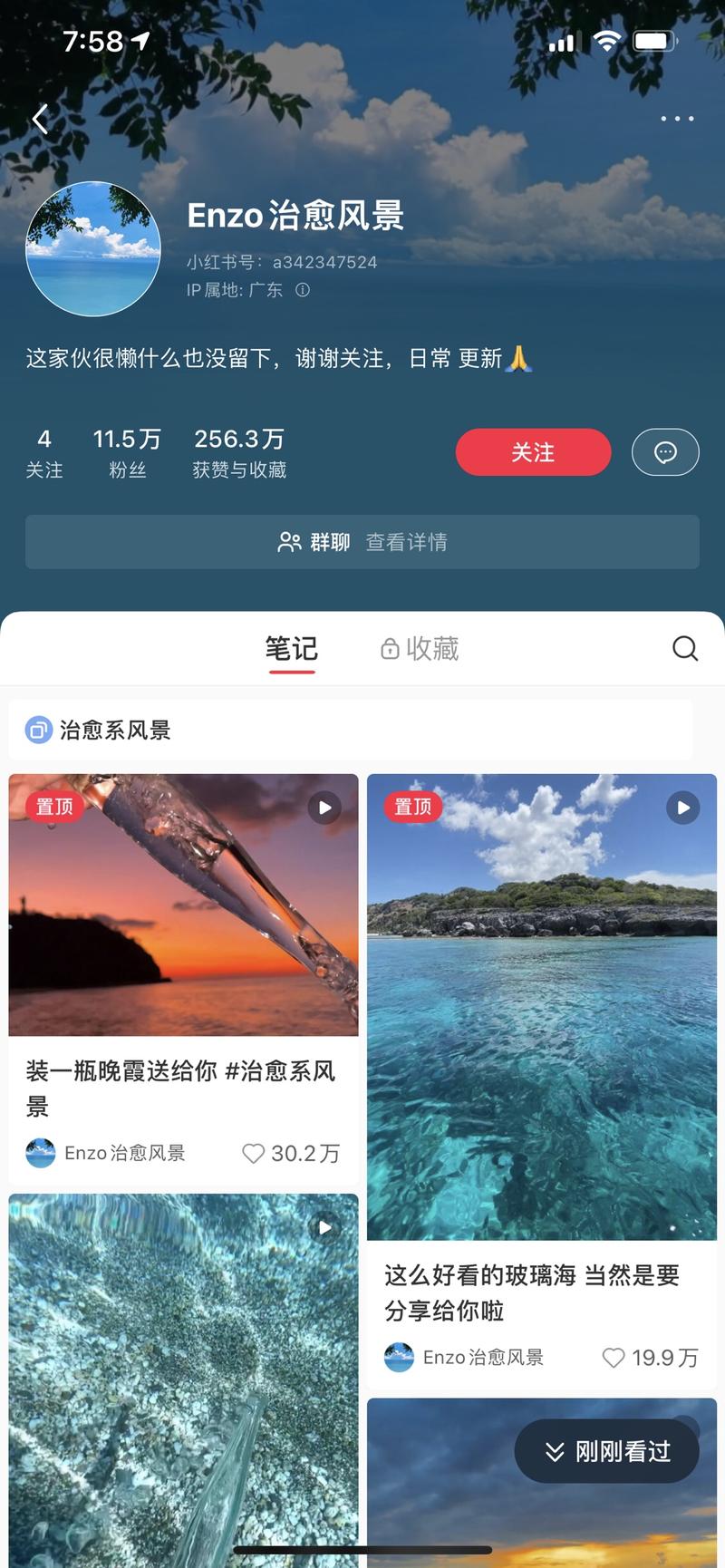Switch to the 笔记 tab

(x=292, y=649)
